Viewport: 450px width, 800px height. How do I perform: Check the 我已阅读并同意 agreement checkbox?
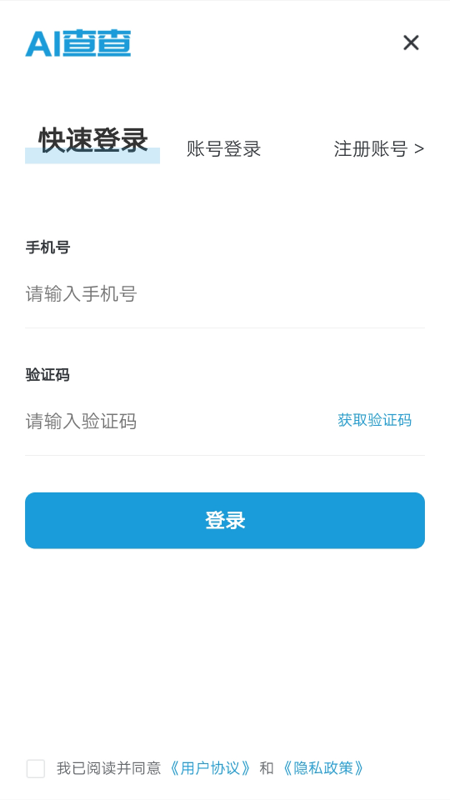[x=36, y=768]
